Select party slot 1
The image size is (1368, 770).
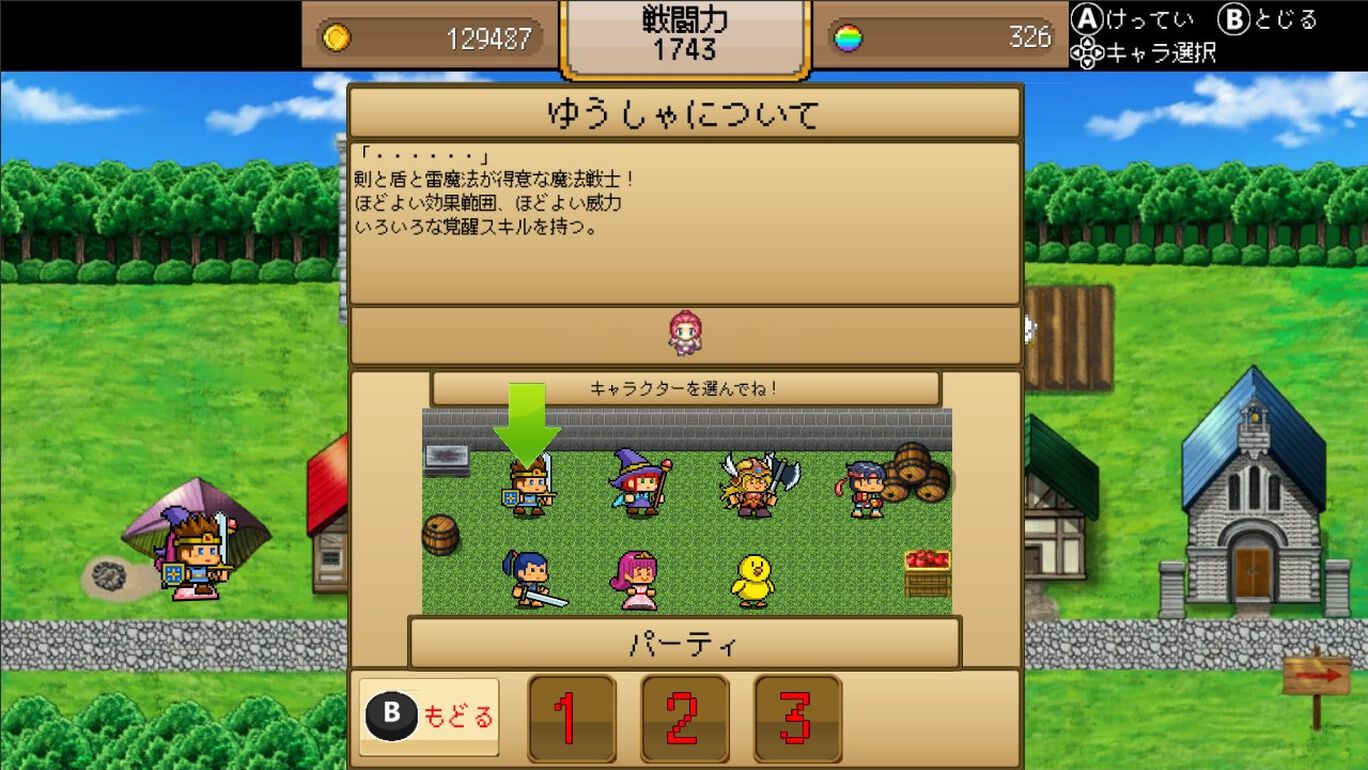pos(571,717)
